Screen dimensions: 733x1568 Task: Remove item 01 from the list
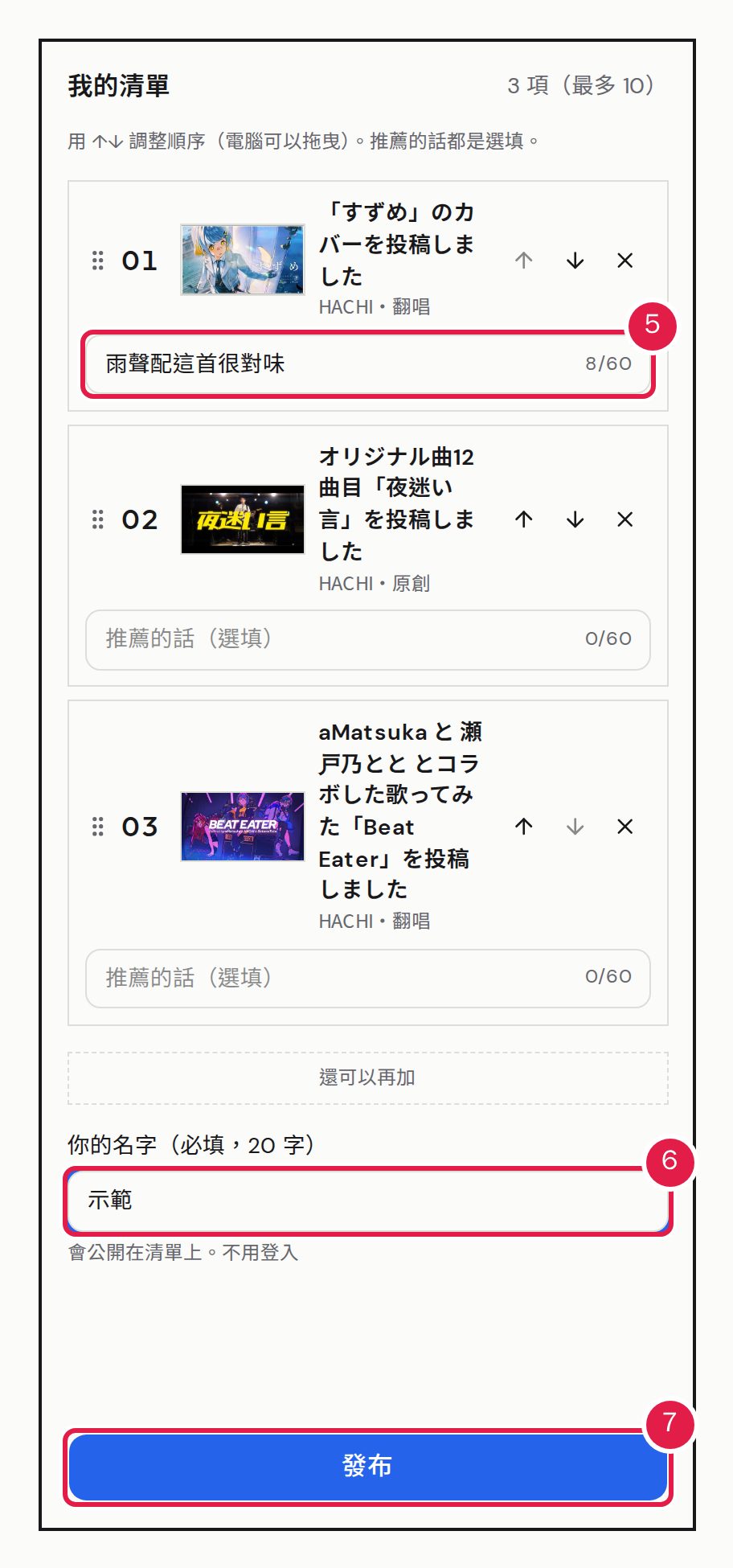pos(624,261)
